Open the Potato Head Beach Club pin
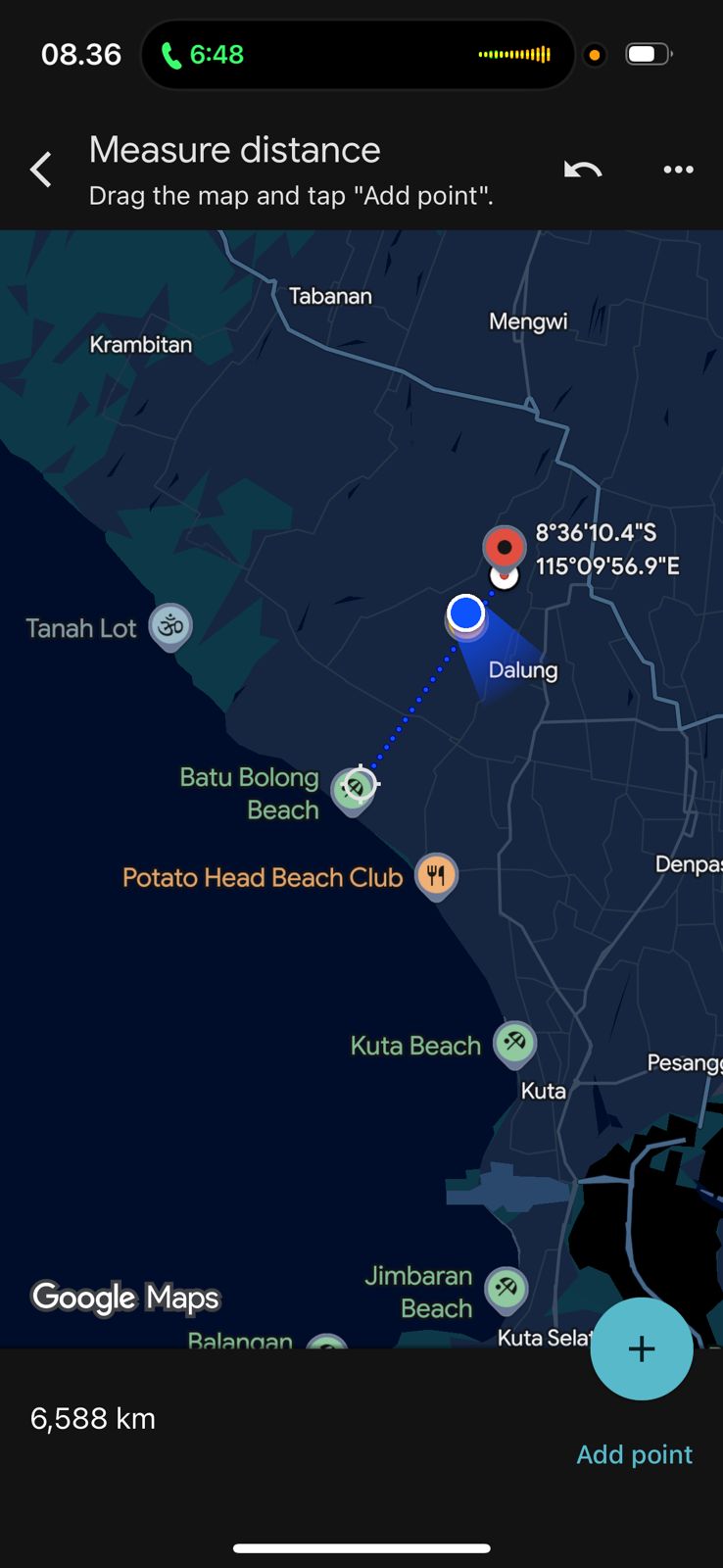Screen dimensions: 723x1568 click(436, 873)
